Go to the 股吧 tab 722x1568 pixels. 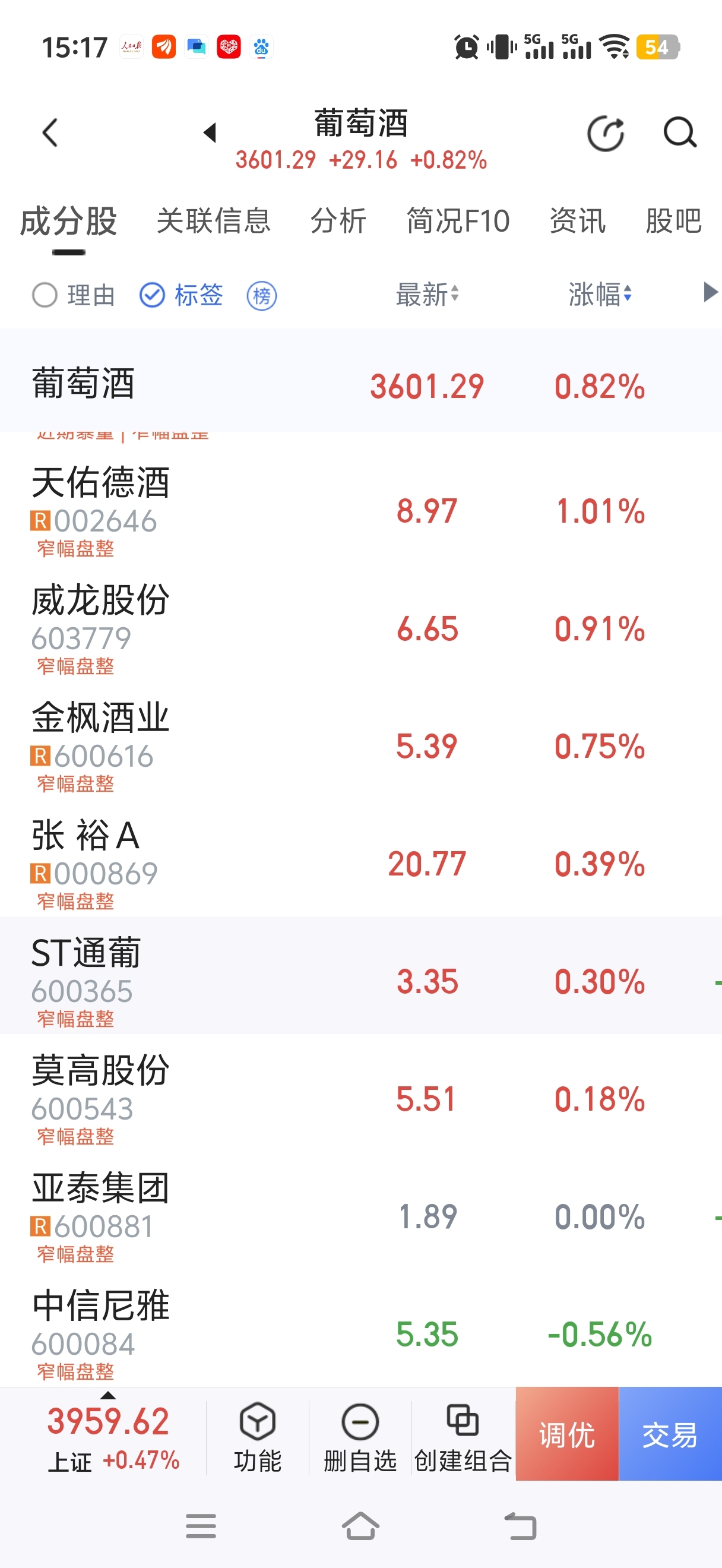pos(673,221)
